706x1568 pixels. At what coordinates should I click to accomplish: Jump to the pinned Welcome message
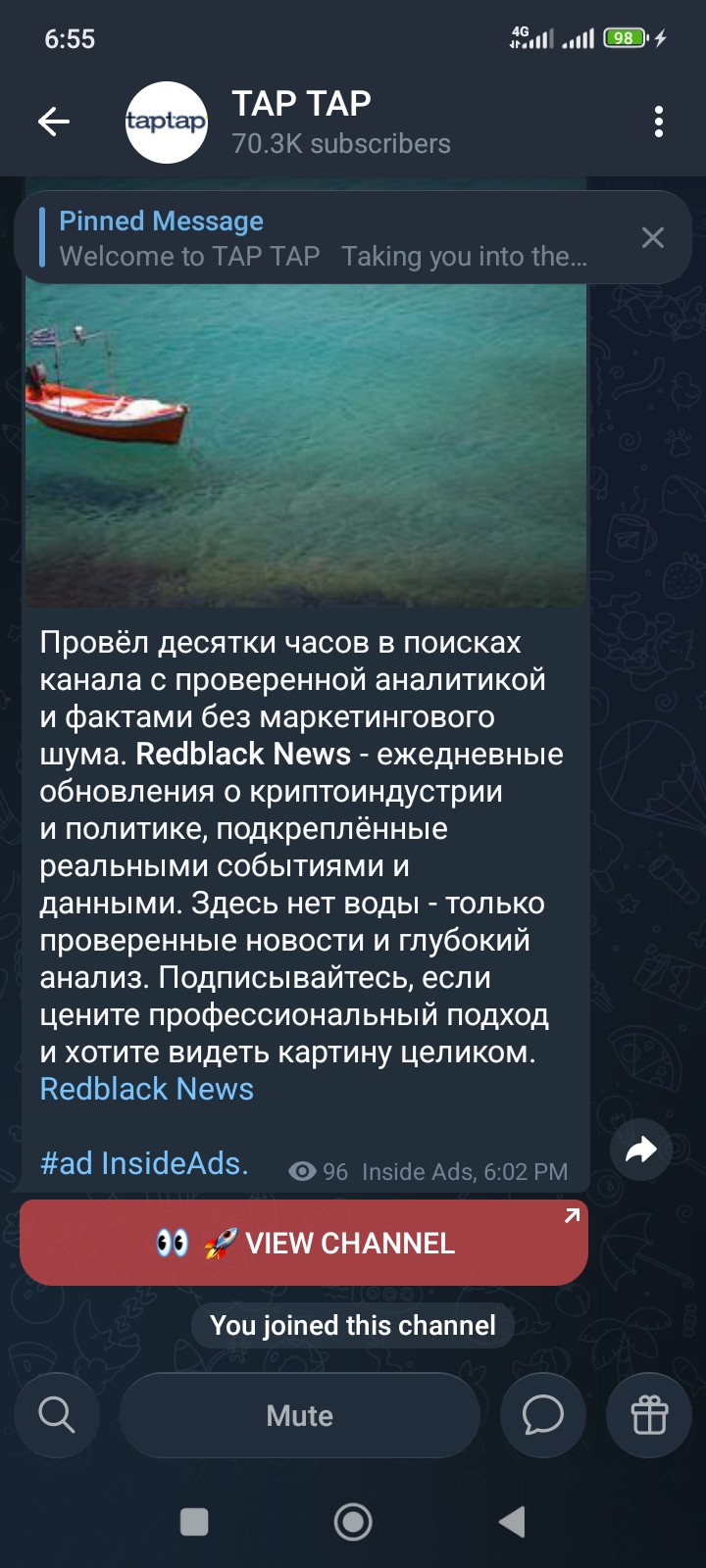tap(324, 238)
